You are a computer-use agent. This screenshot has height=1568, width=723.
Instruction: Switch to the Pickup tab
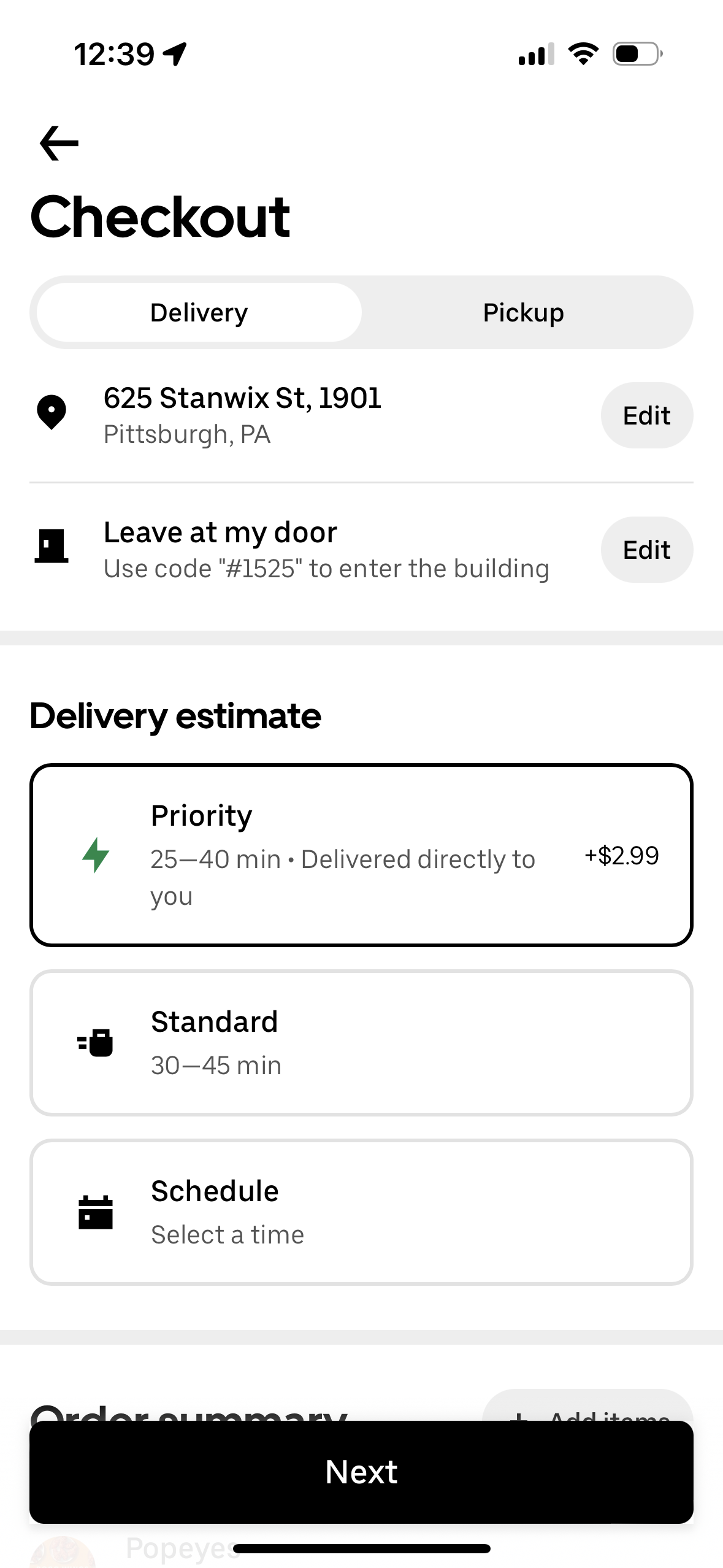[522, 312]
